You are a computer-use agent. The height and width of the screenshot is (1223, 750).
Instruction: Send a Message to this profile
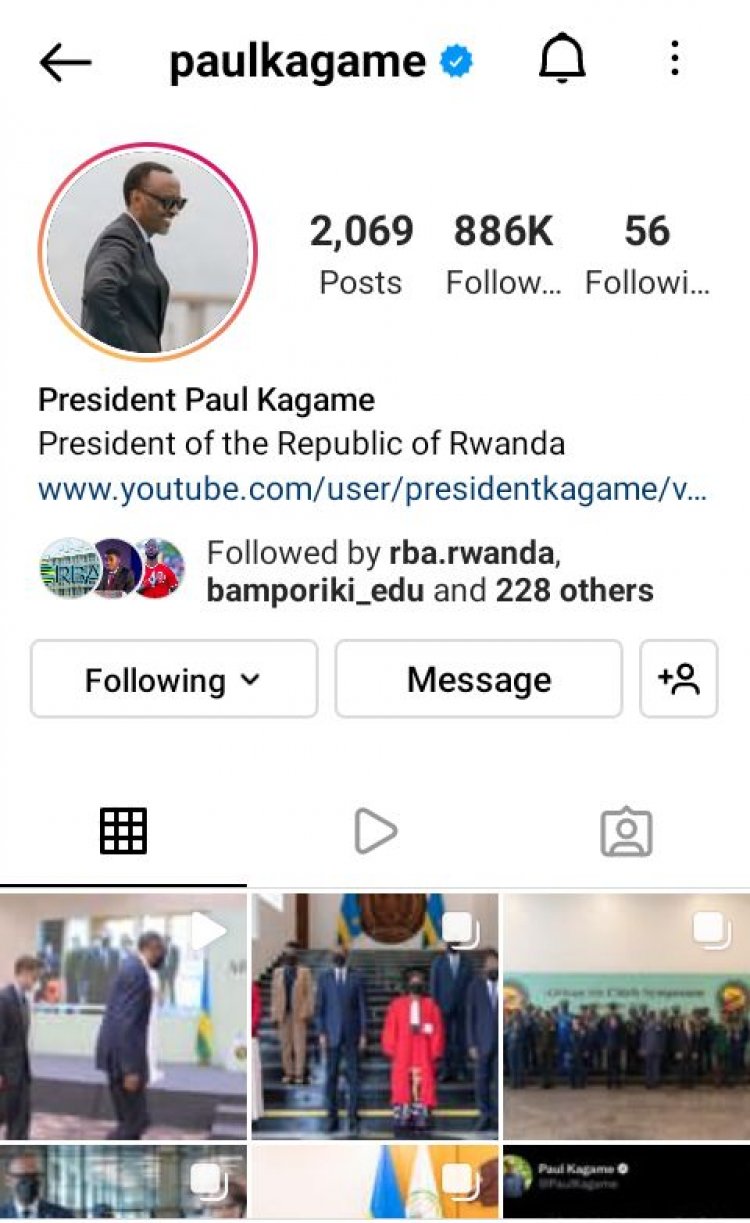point(478,680)
